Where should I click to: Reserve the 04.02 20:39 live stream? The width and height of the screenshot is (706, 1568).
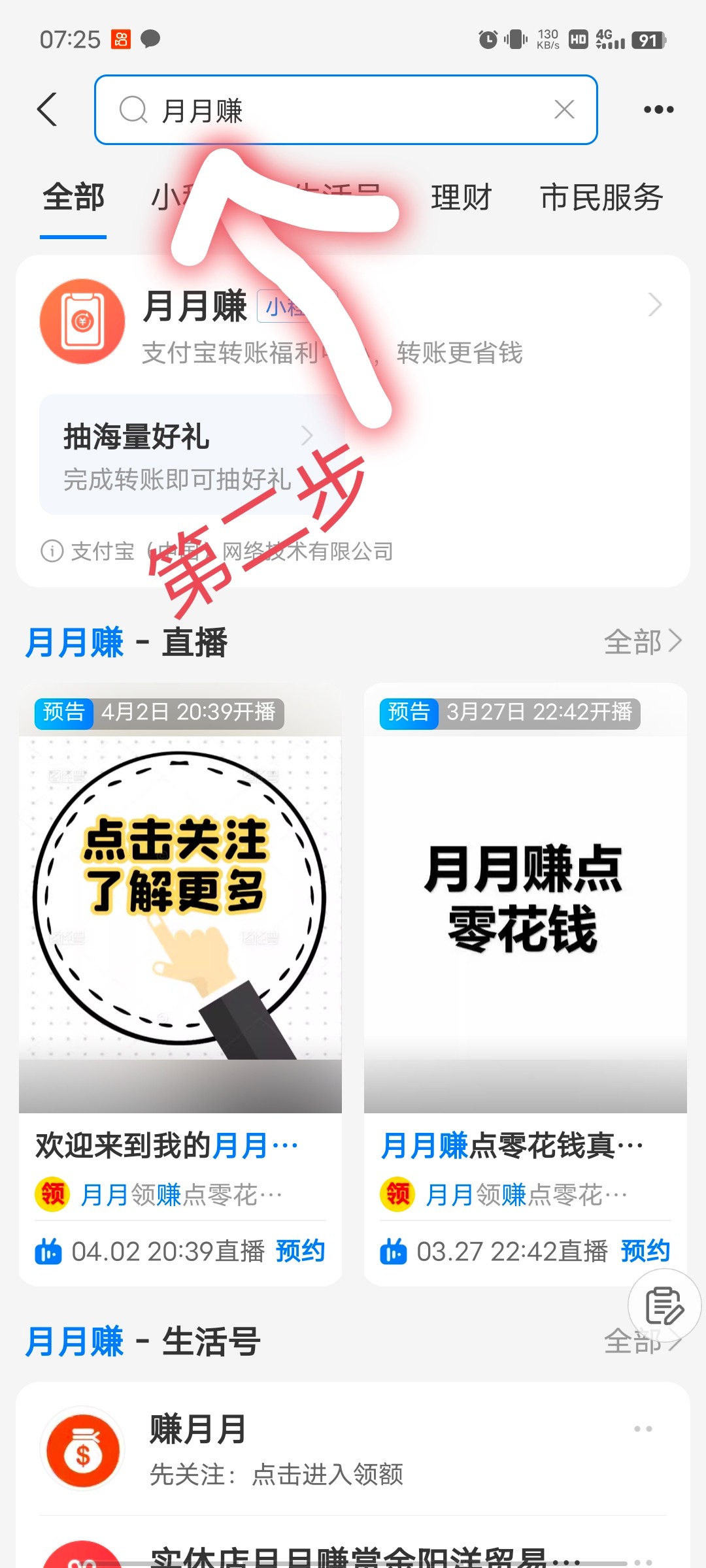pyautogui.click(x=300, y=1251)
